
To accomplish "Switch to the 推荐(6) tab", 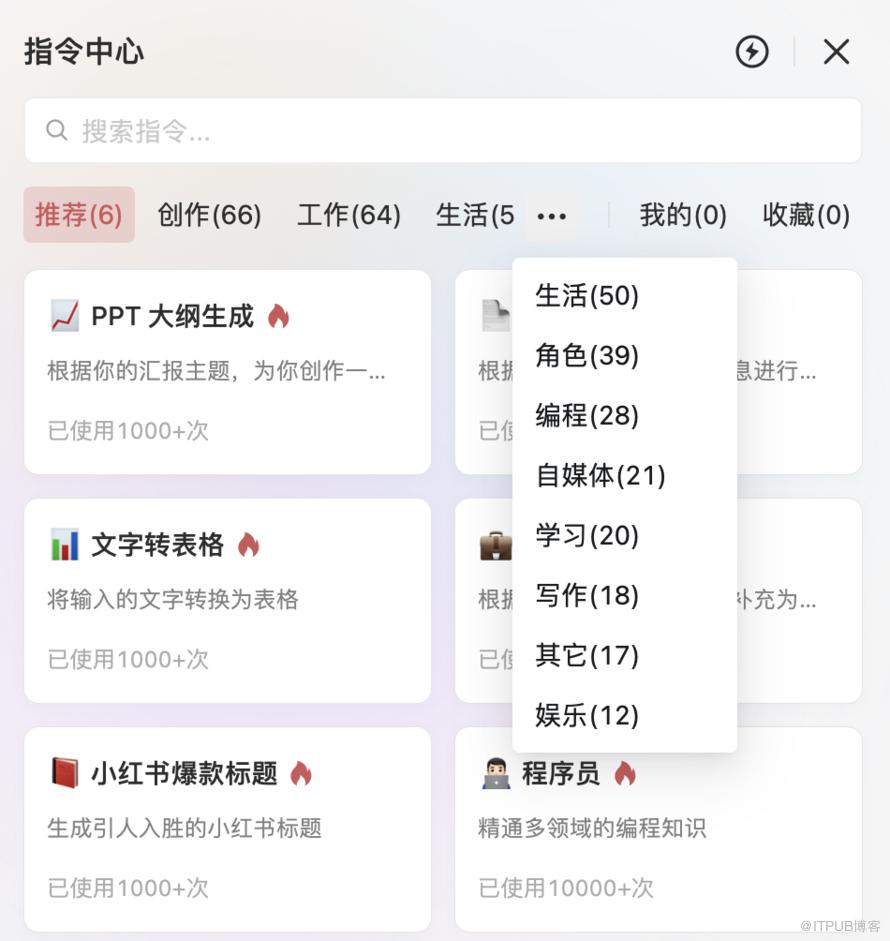I will 79,215.
